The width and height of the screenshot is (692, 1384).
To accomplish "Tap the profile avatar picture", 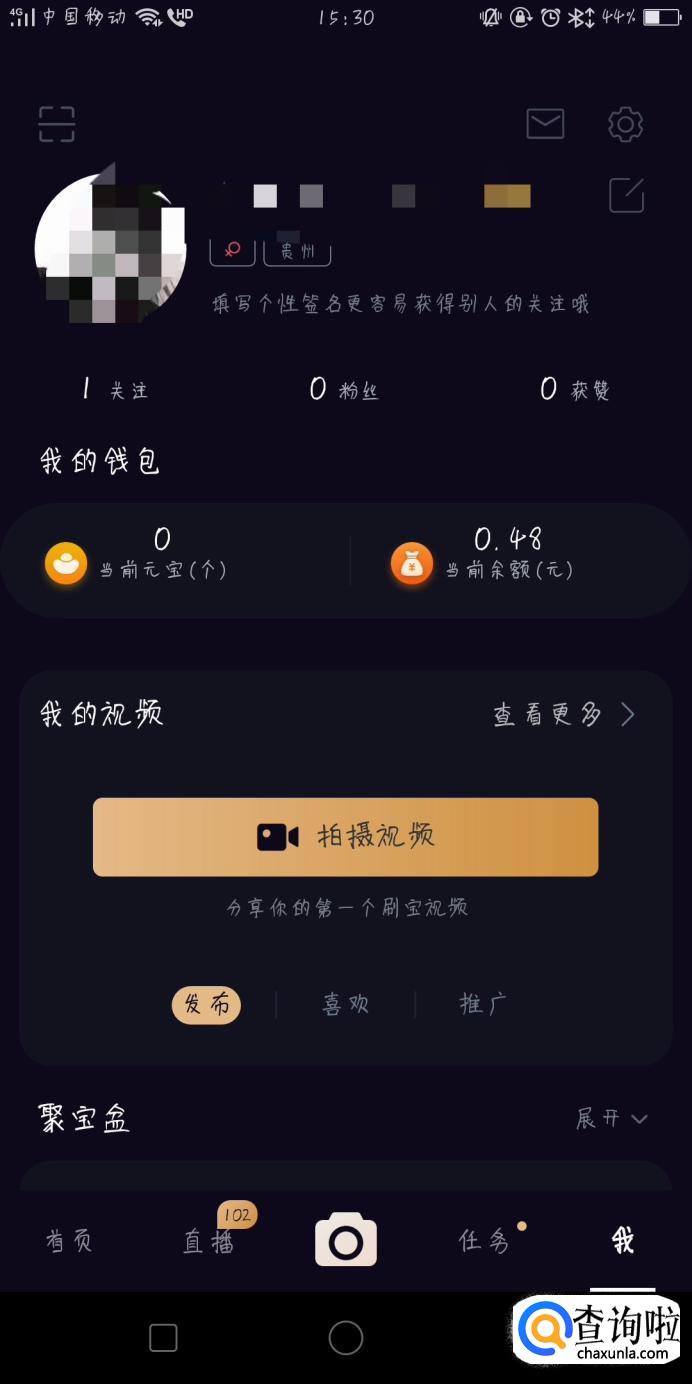I will pyautogui.click(x=108, y=248).
